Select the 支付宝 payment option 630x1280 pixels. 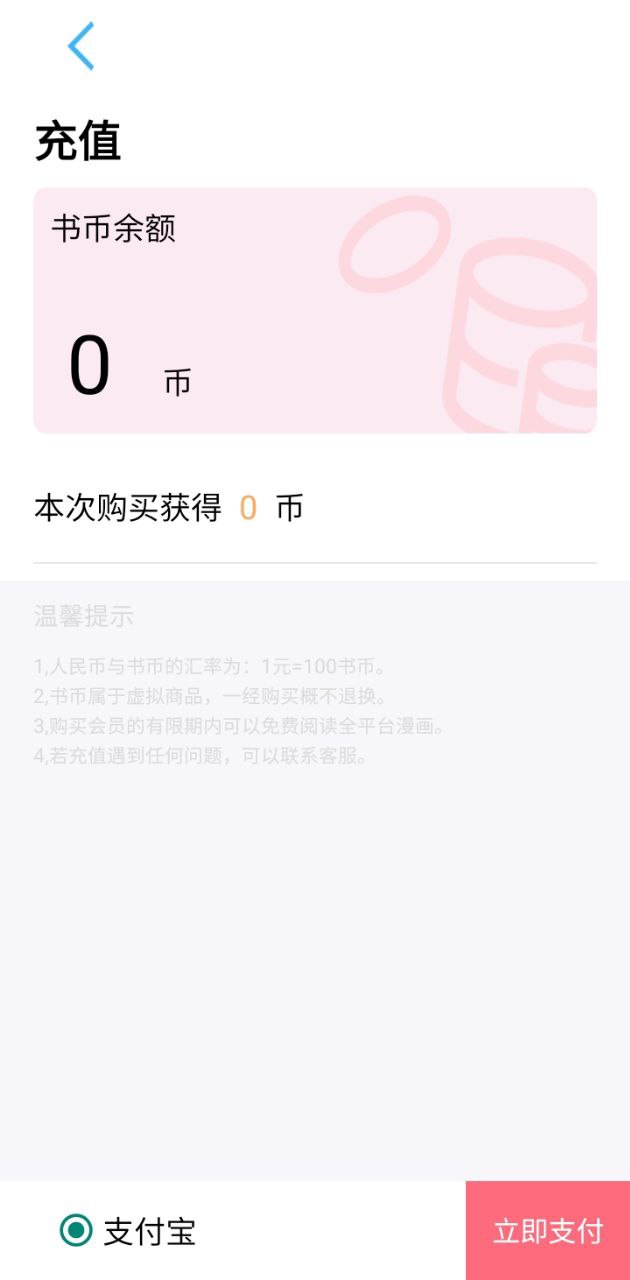(77, 1231)
